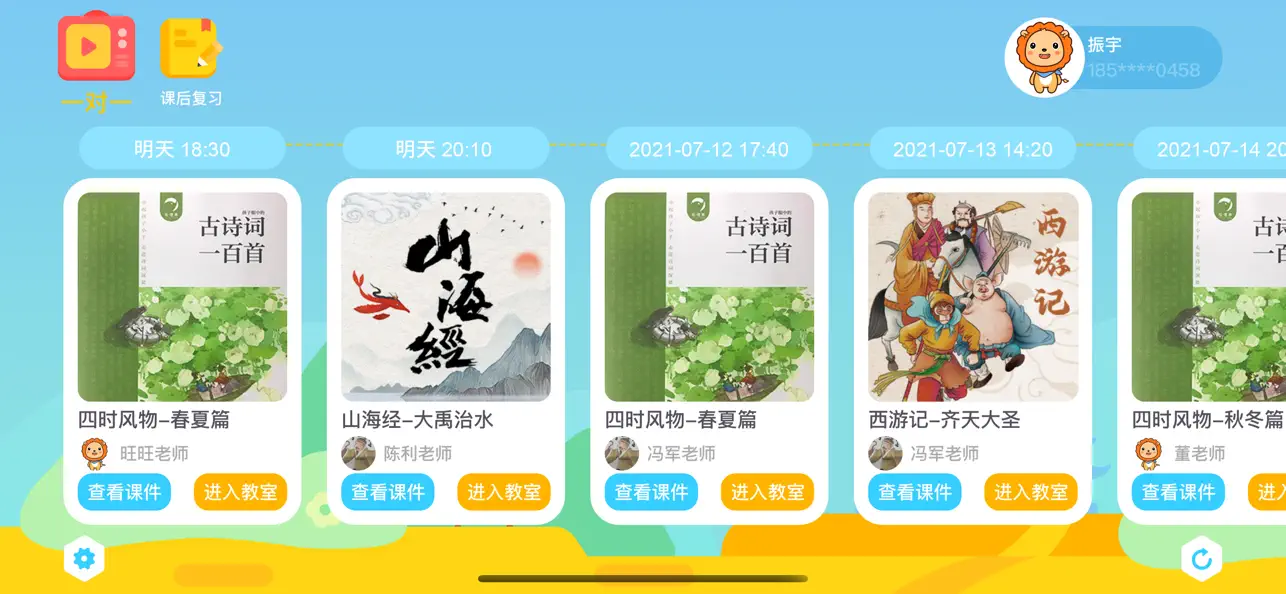Tap 查看课件 for 旺旺老师's course

(124, 492)
